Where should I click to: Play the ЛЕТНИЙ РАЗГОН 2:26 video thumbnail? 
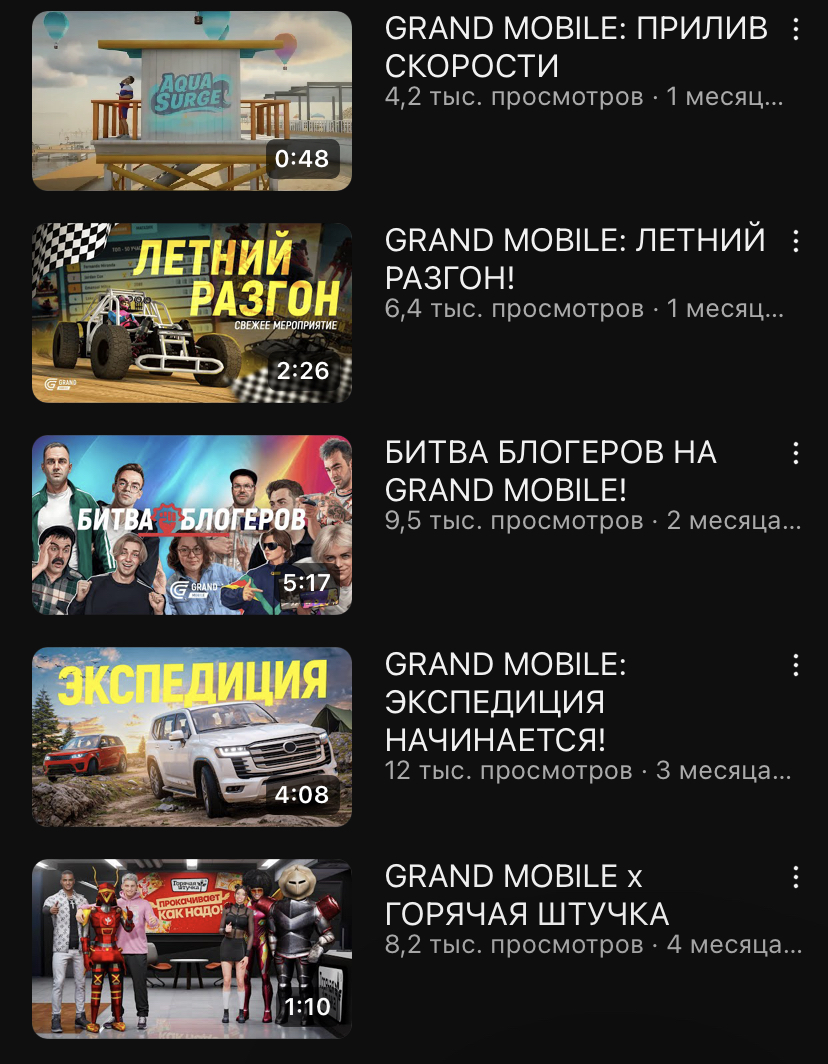point(192,313)
